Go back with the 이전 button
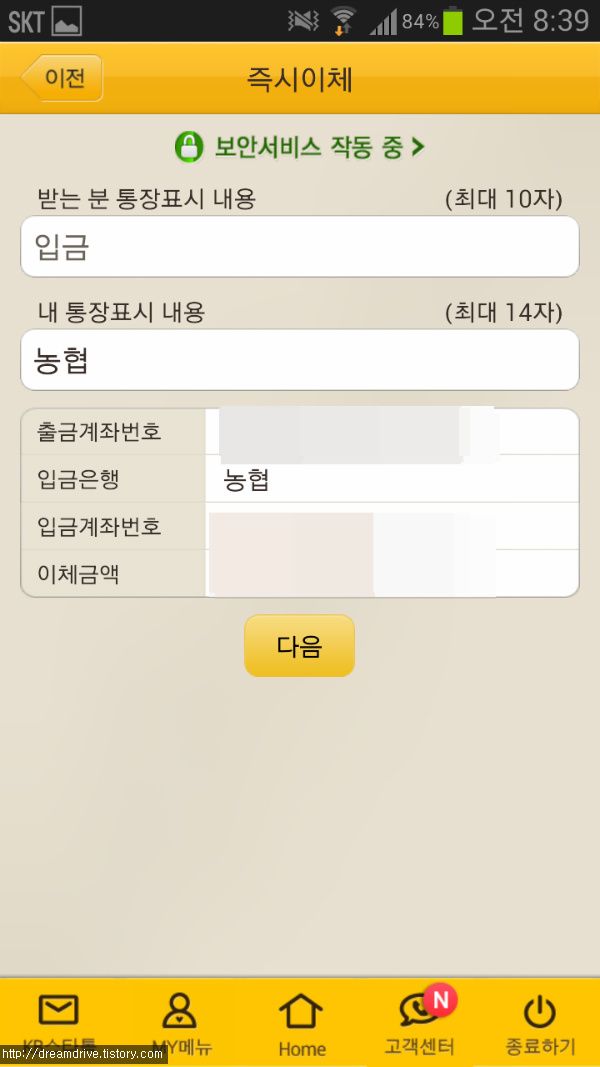Viewport: 600px width, 1067px height. [62, 78]
